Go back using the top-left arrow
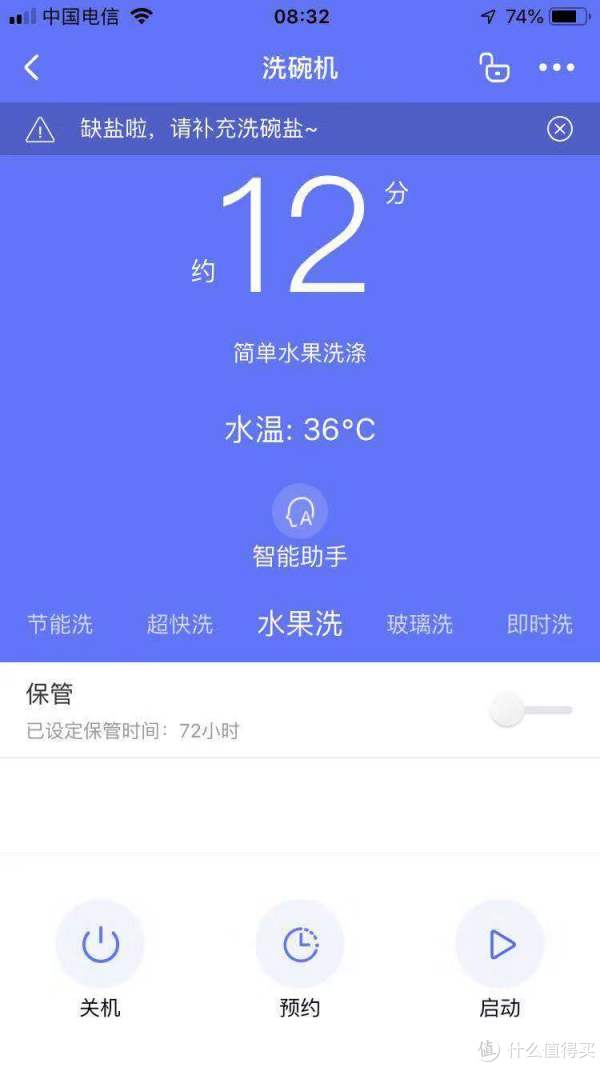 tap(32, 68)
